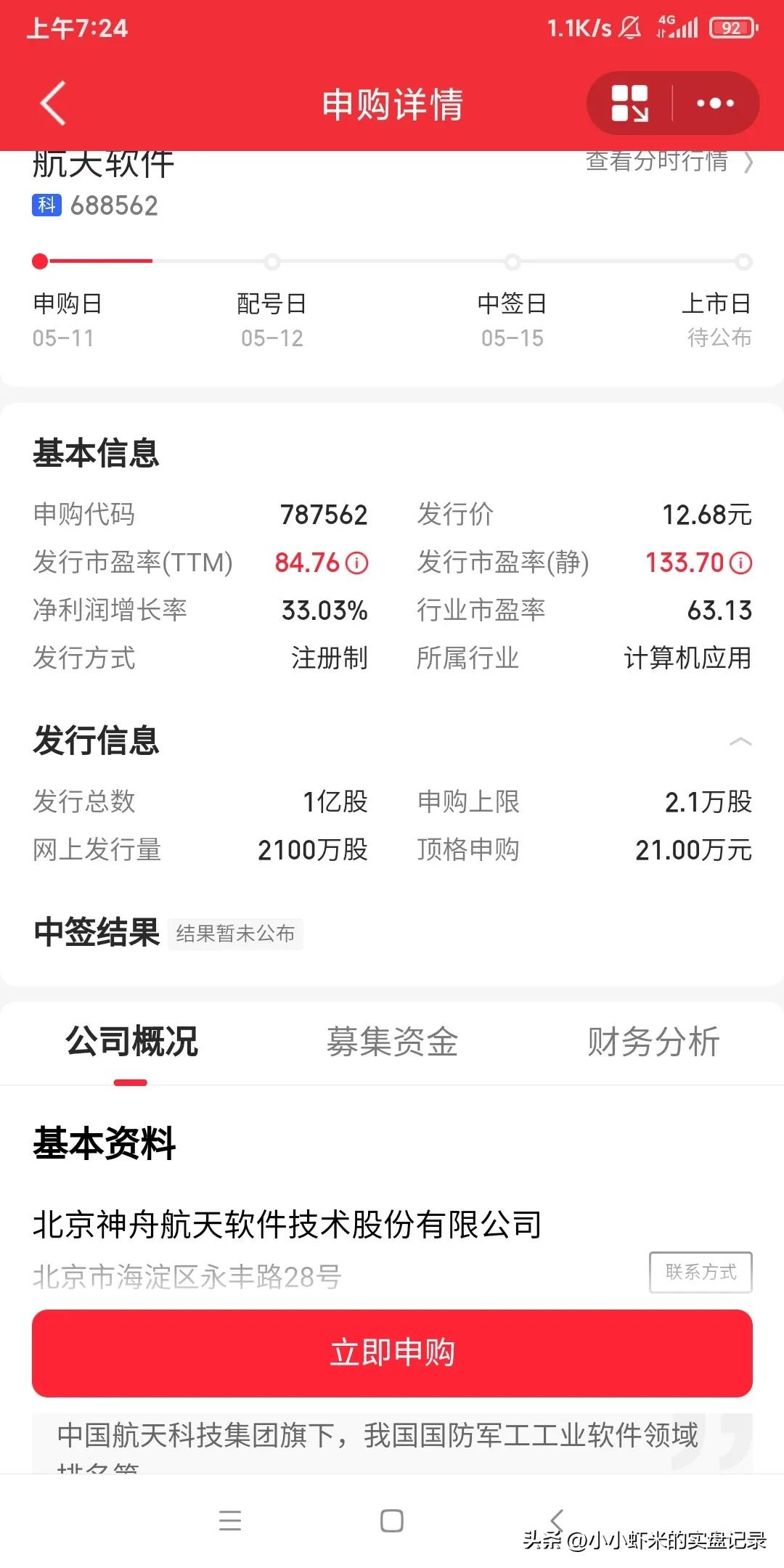
Task: Switch to the 募集资金 tab
Action: 392,1042
